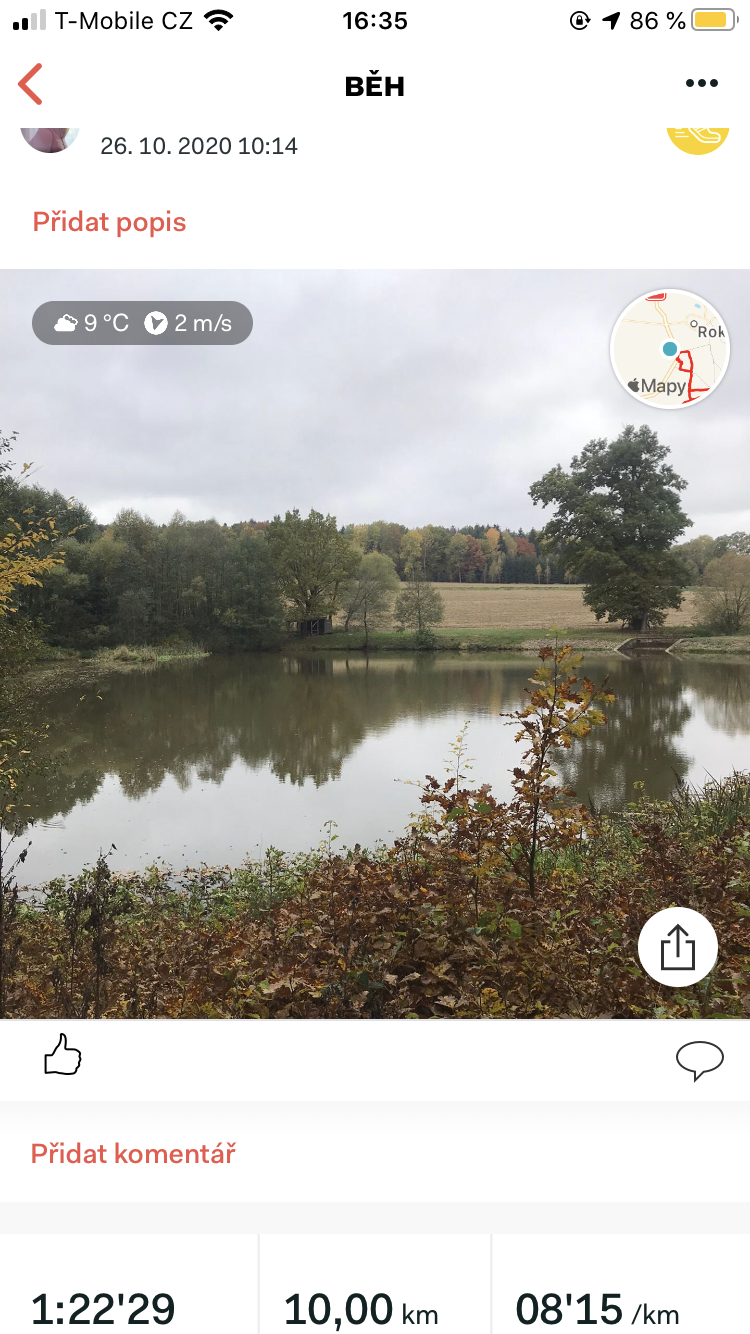Open comments via speech bubble icon

tap(700, 1060)
